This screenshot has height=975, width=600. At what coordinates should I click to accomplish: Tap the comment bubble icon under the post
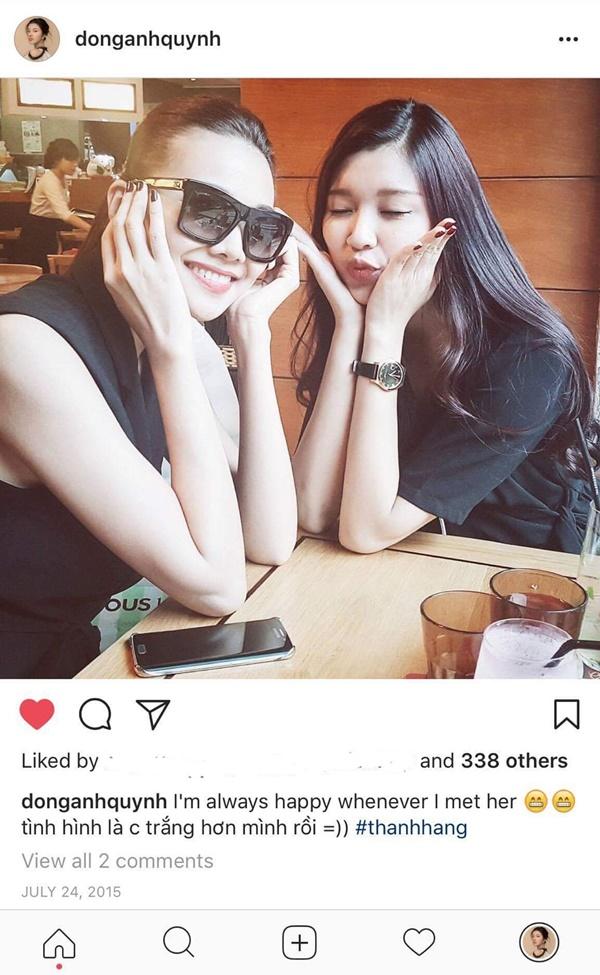click(x=95, y=713)
